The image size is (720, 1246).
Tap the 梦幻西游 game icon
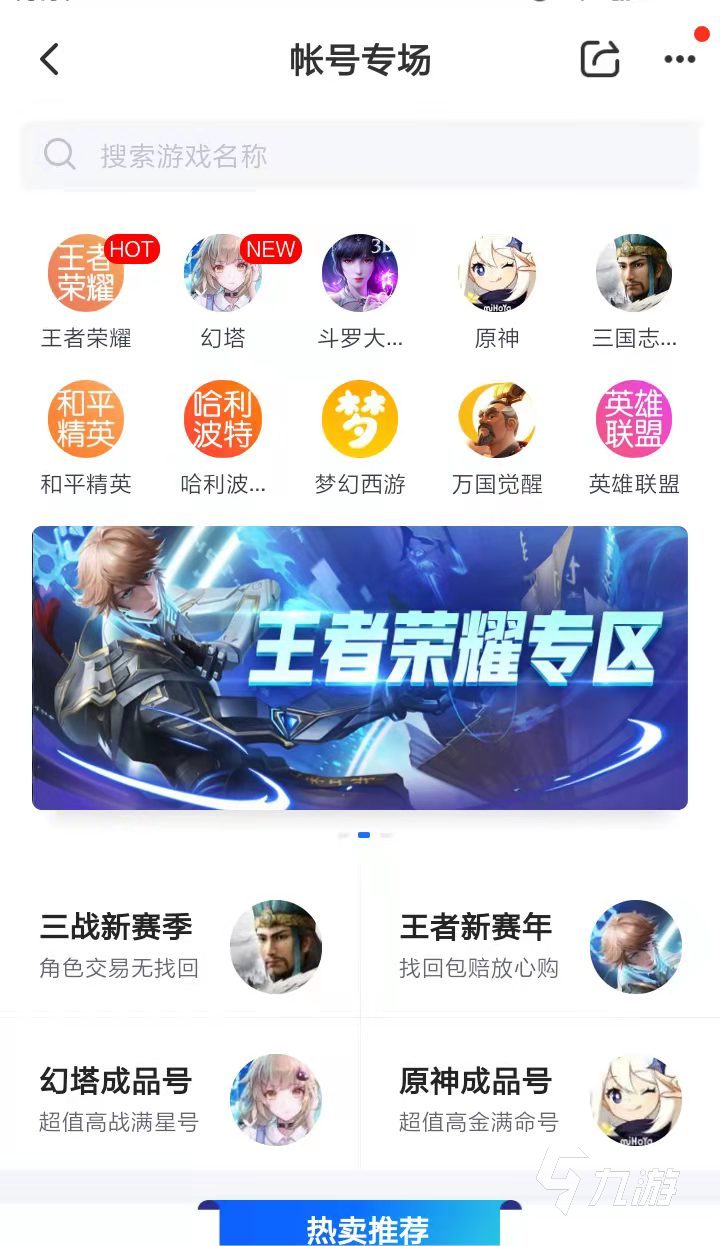(360, 418)
